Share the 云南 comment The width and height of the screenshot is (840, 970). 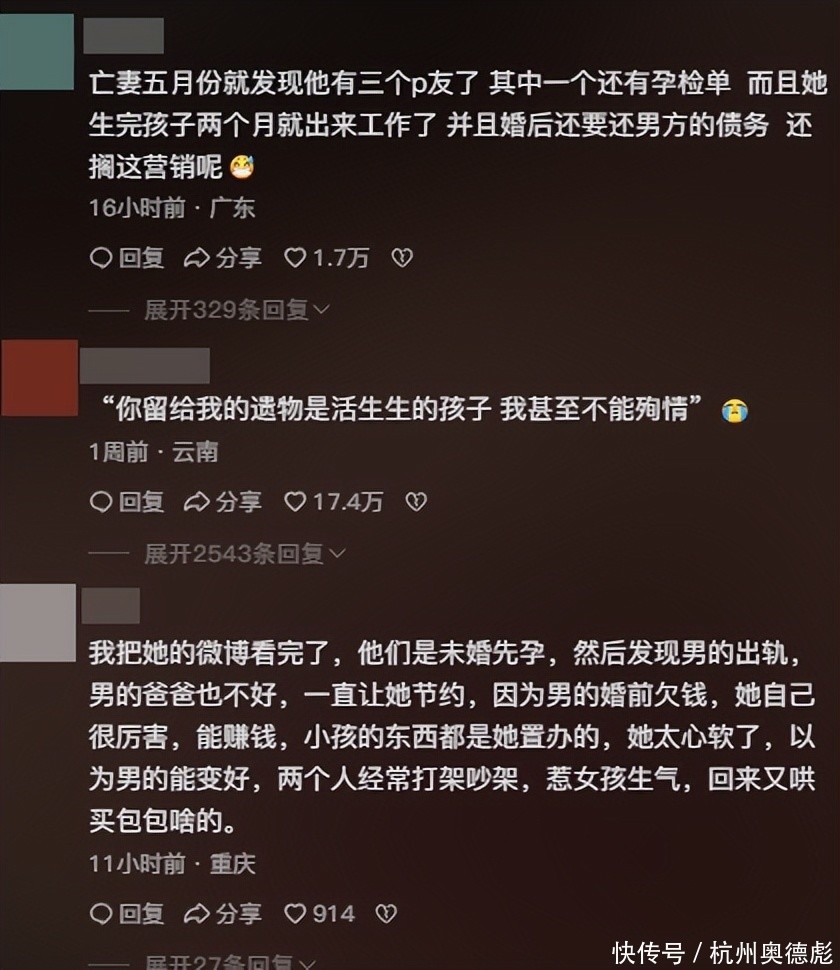click(x=223, y=501)
